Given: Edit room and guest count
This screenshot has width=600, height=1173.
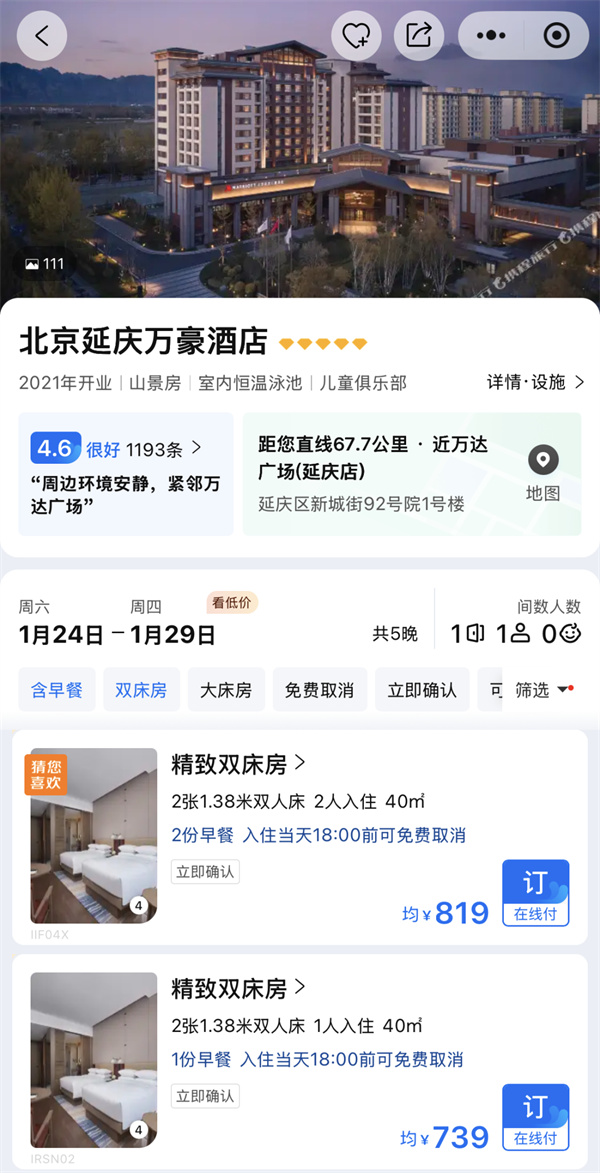Looking at the screenshot, I should click(515, 632).
